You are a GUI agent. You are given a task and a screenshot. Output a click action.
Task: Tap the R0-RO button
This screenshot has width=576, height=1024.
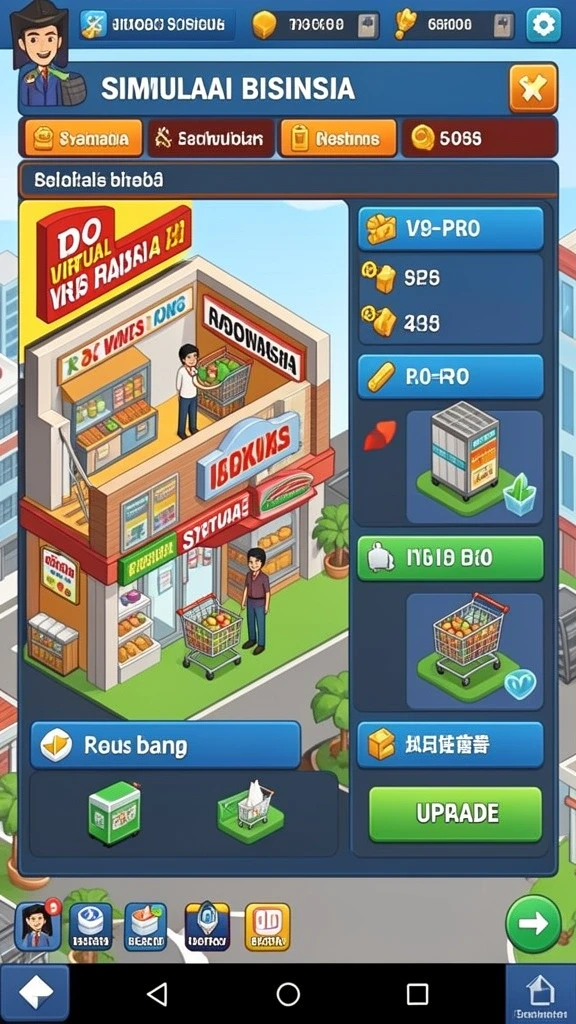pyautogui.click(x=451, y=377)
